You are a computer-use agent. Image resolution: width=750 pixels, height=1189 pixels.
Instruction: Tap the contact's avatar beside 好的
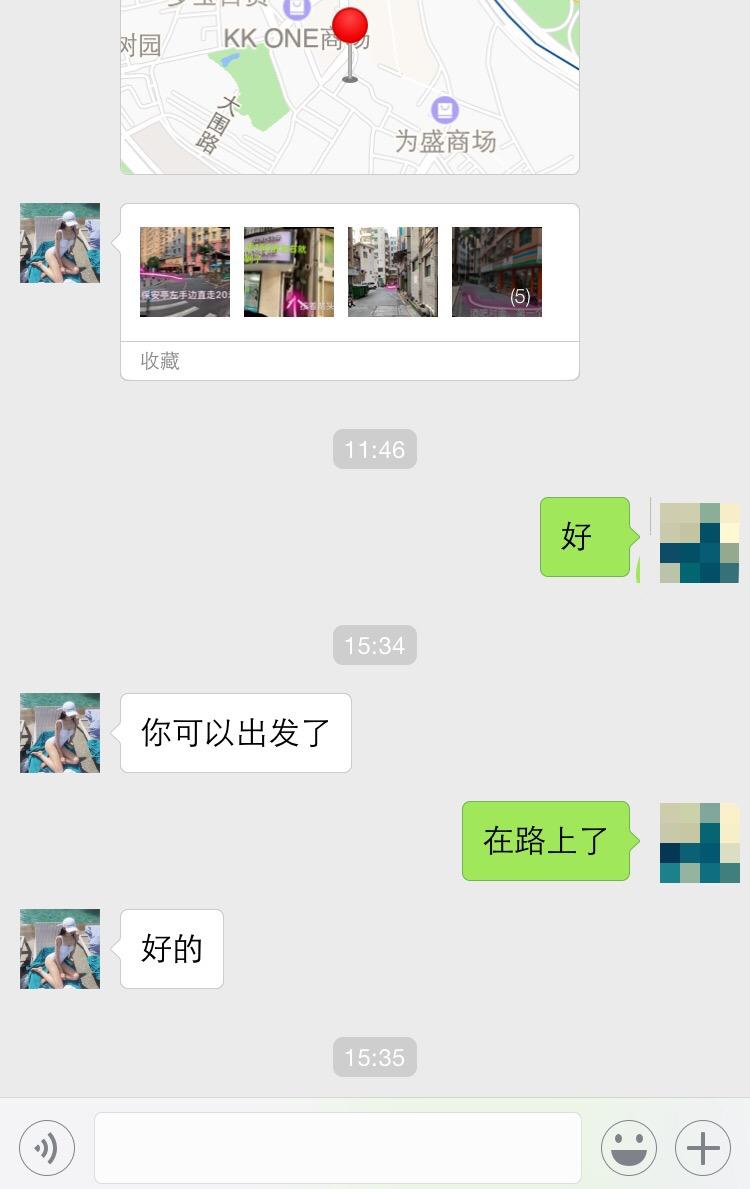click(x=60, y=949)
